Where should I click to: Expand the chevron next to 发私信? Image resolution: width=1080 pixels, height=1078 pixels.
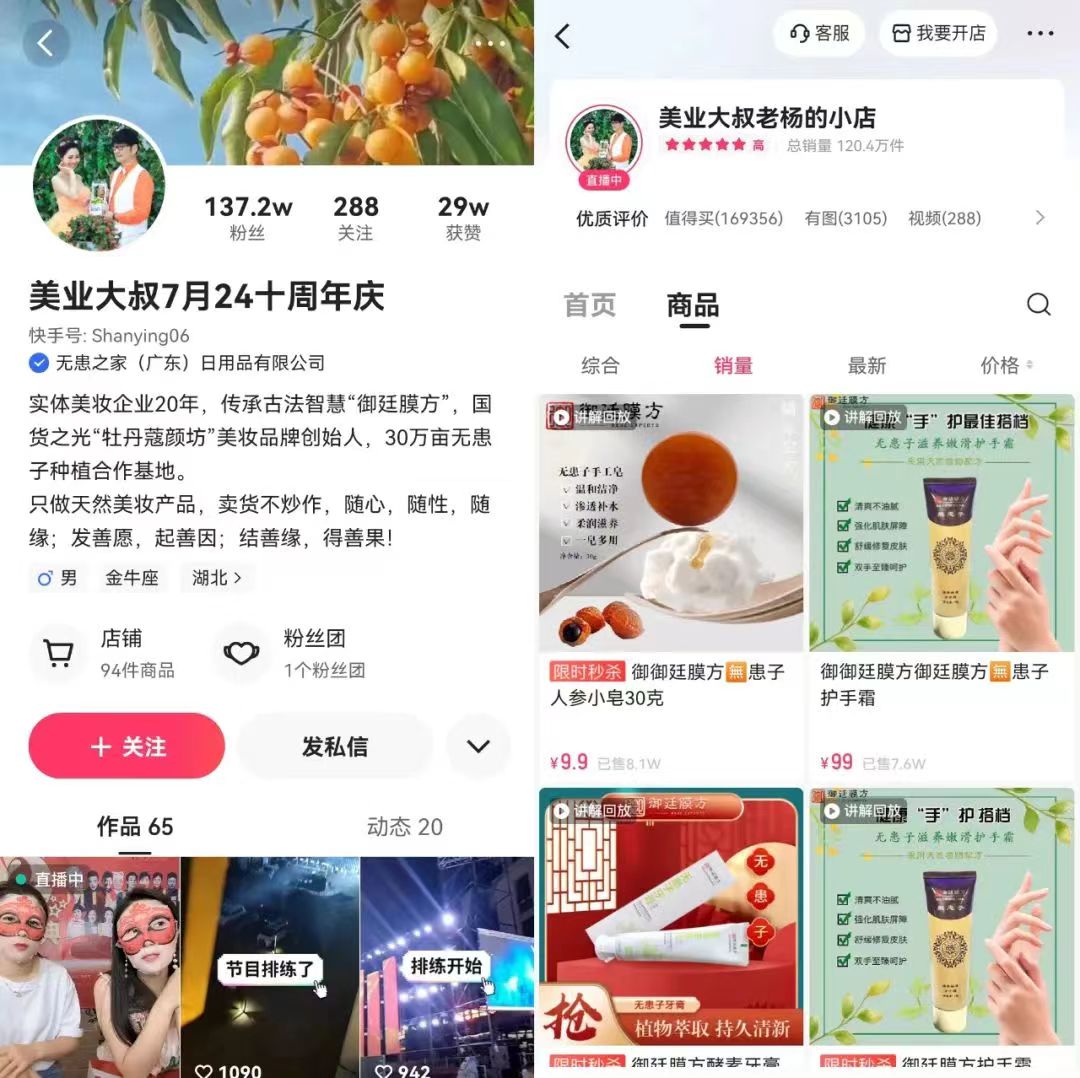(478, 746)
